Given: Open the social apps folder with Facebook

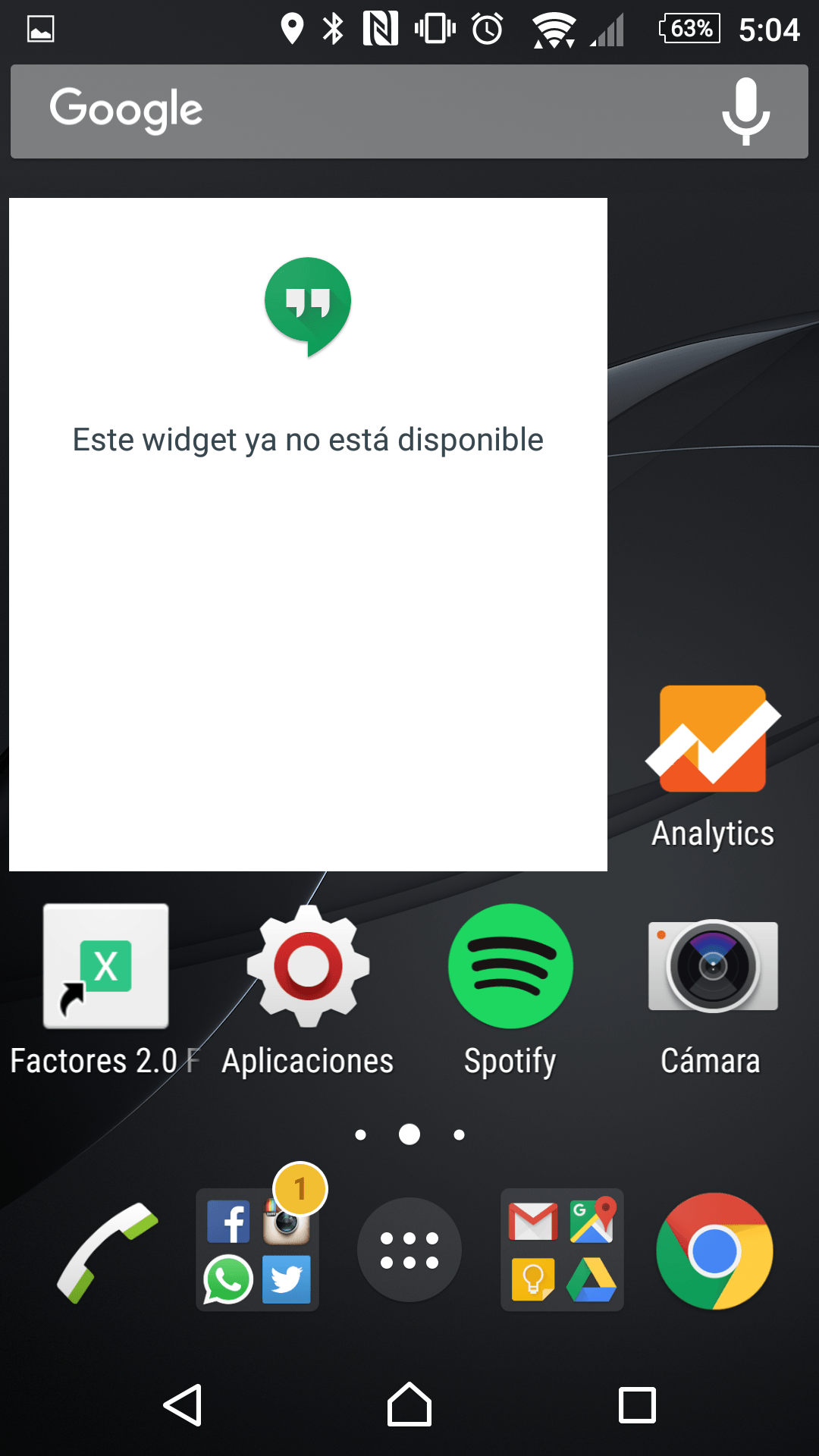Looking at the screenshot, I should pyautogui.click(x=258, y=1249).
